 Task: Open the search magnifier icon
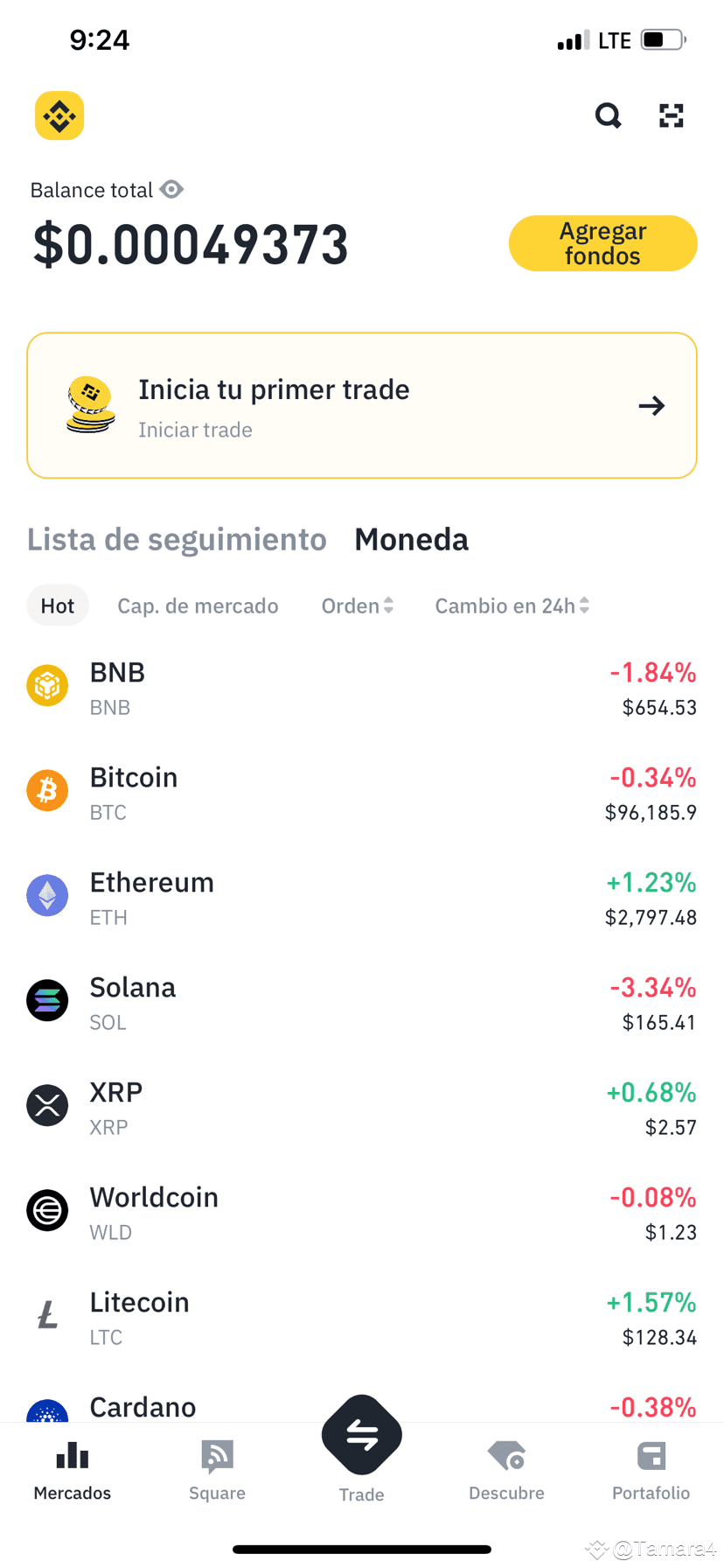point(608,115)
